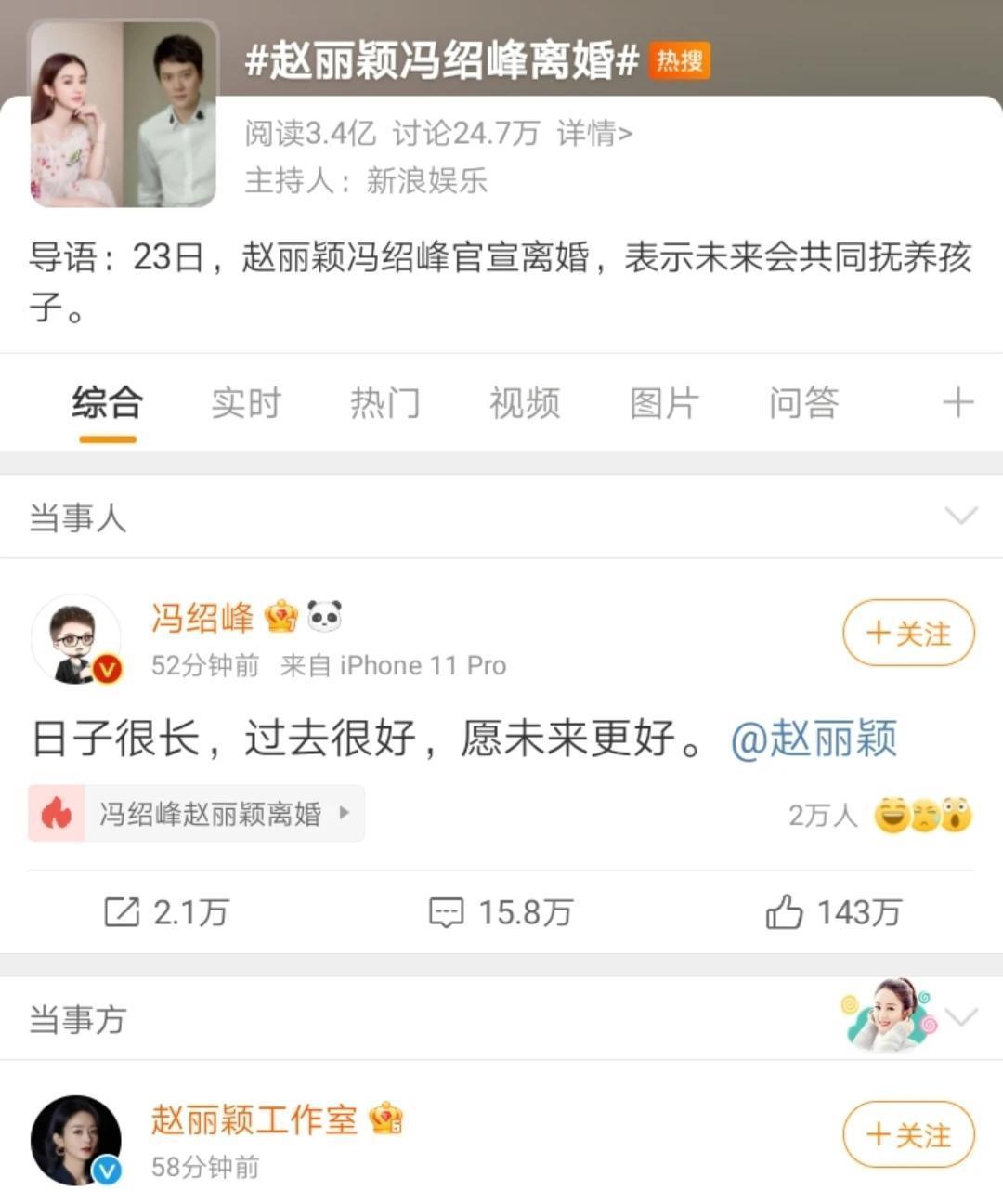Switch to the 视频 tab
This screenshot has height=1204, width=1003.
(525, 403)
